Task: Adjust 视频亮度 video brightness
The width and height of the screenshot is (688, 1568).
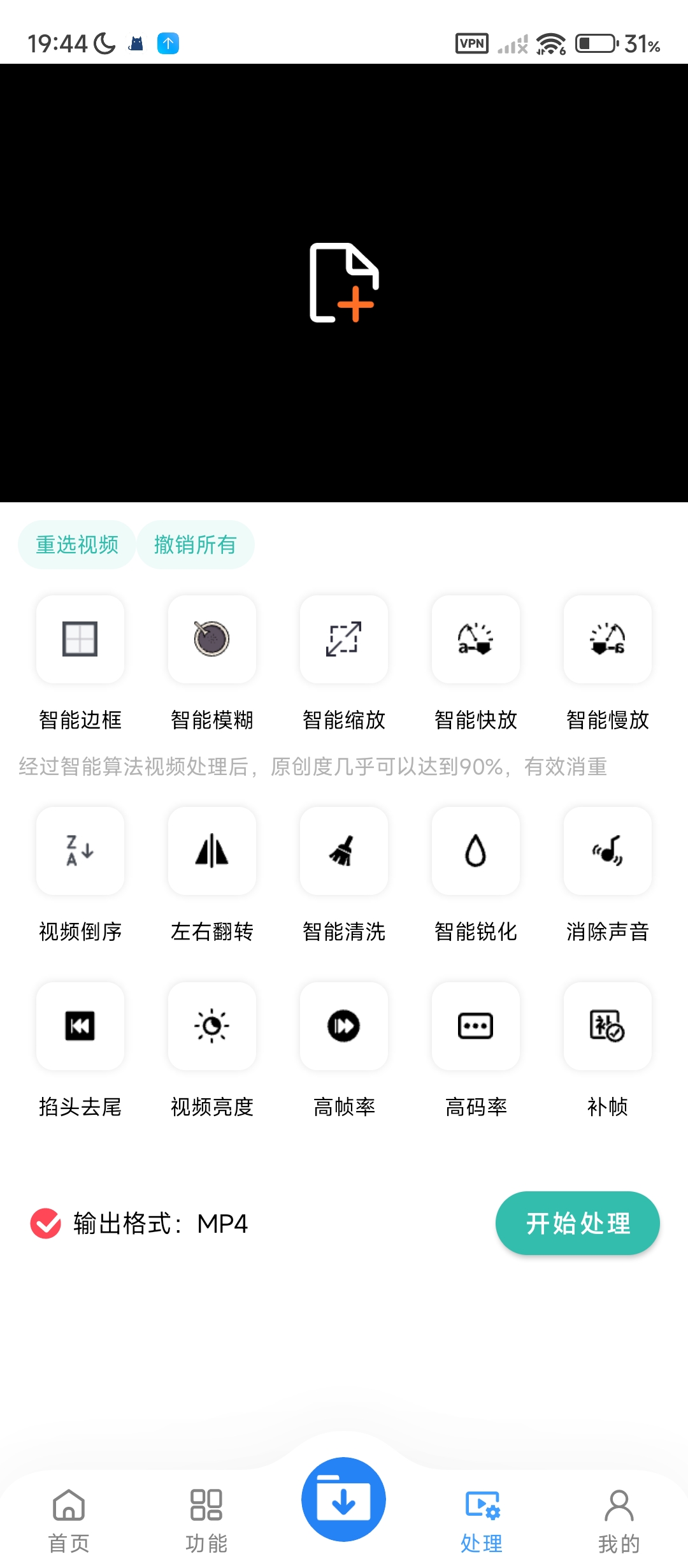Action: click(x=212, y=1026)
